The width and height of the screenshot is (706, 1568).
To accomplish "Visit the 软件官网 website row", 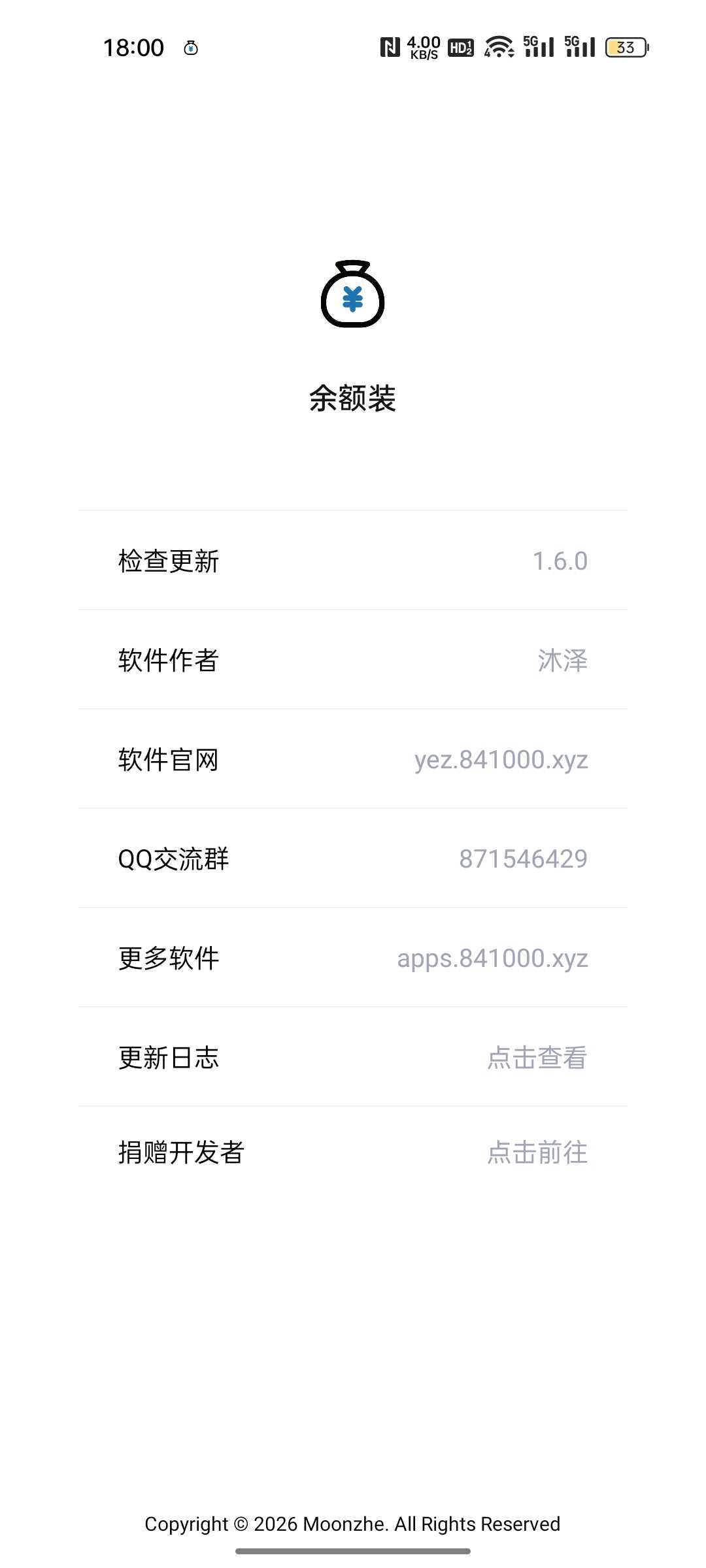I will pyautogui.click(x=353, y=759).
